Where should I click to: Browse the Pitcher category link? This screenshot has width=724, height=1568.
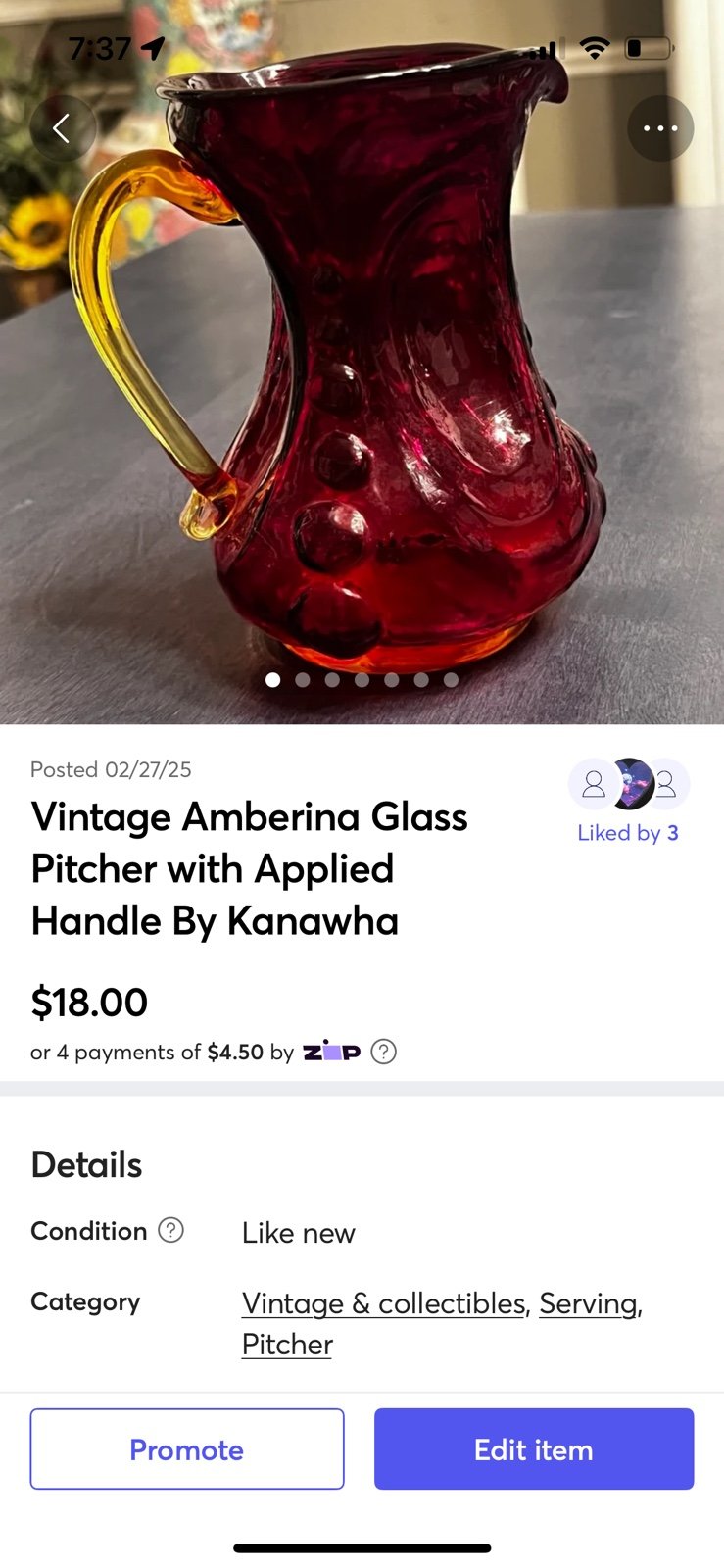coord(287,1344)
